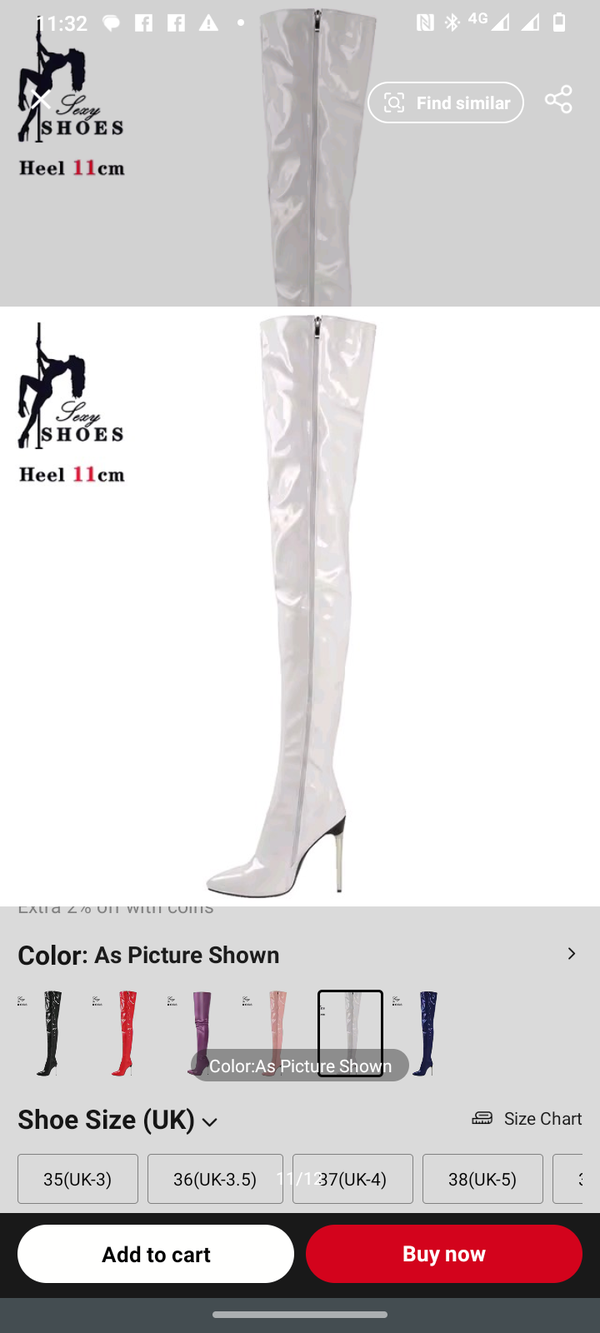Choose the red boot color

pos(122,1033)
